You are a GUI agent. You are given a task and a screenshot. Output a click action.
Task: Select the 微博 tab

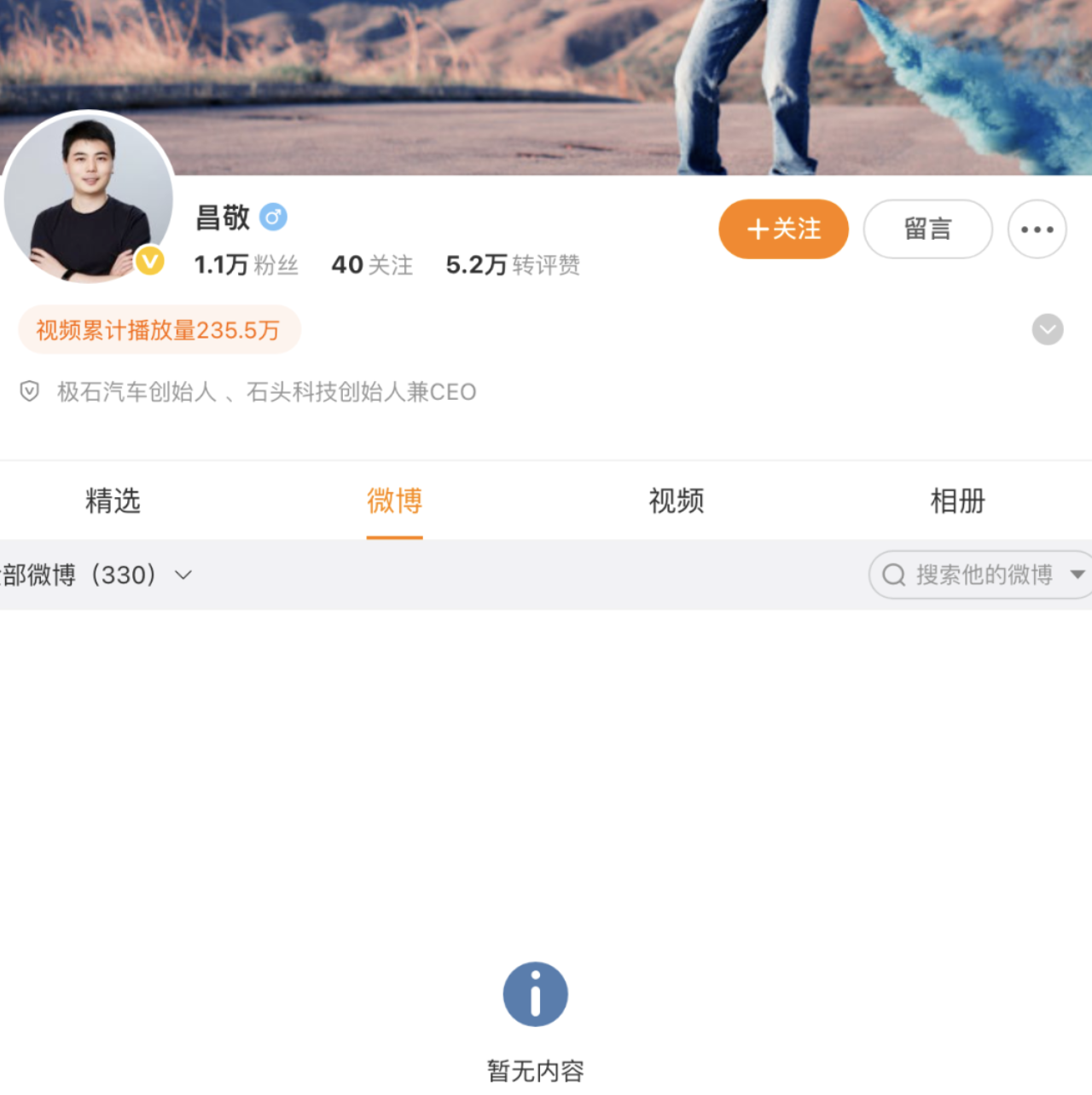[394, 501]
